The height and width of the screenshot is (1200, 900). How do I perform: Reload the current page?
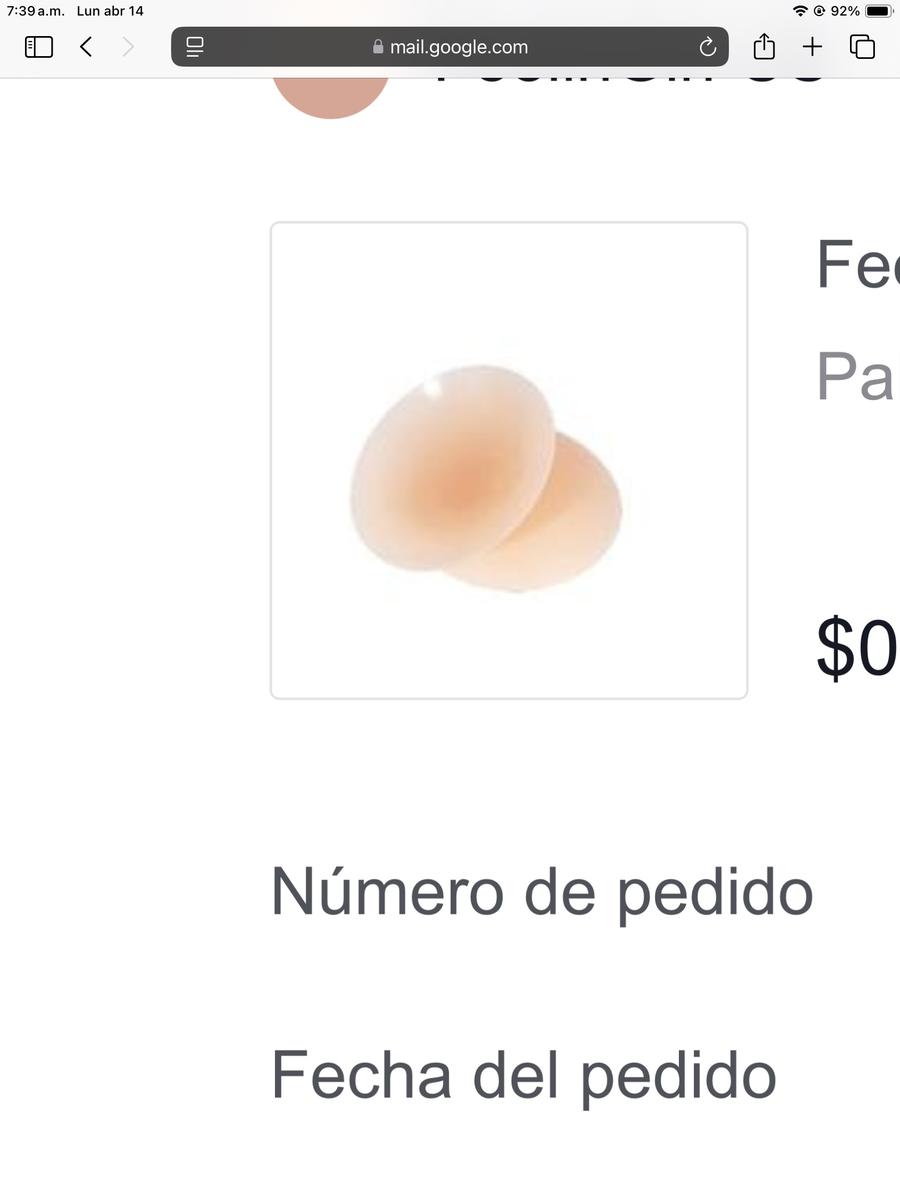tap(708, 47)
